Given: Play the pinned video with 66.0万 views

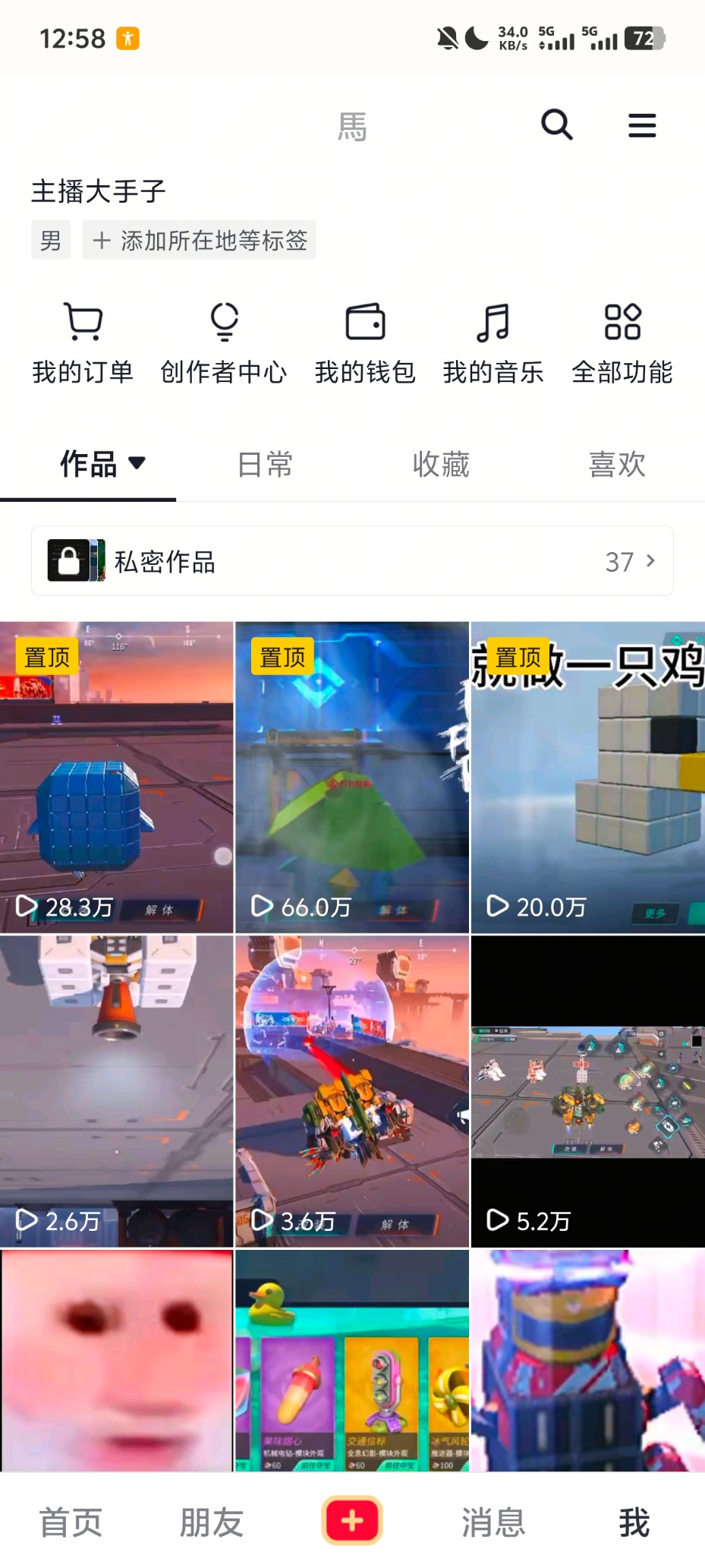Looking at the screenshot, I should click(352, 777).
